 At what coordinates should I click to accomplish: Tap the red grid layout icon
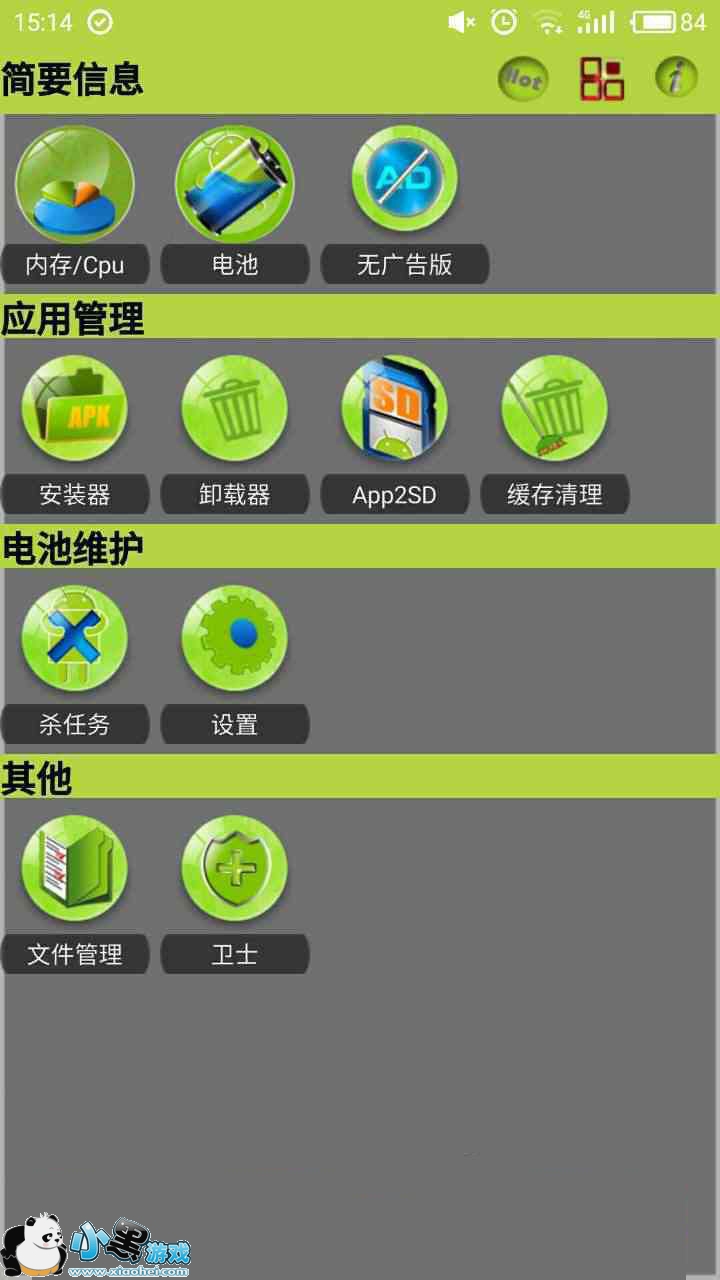coord(602,79)
